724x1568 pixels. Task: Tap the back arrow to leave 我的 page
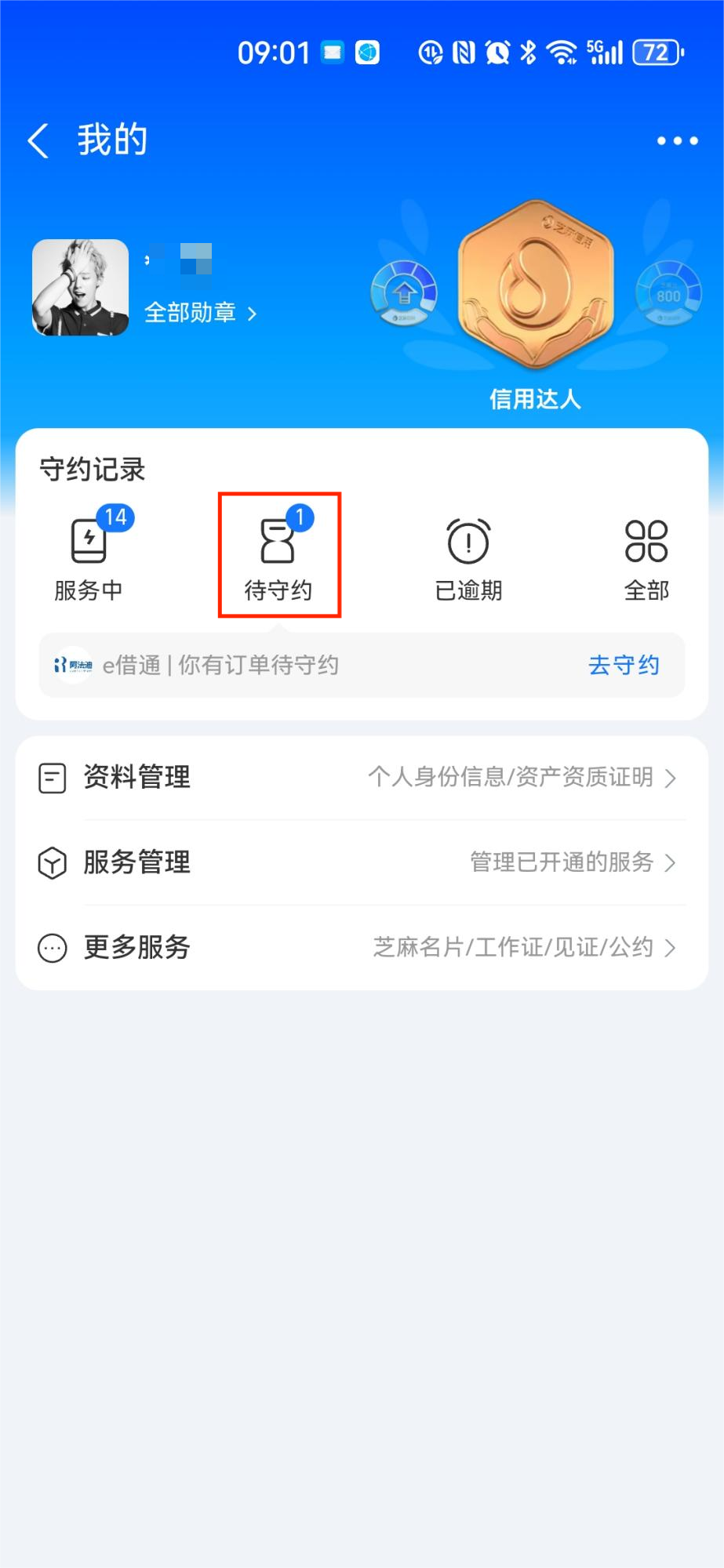coord(37,140)
